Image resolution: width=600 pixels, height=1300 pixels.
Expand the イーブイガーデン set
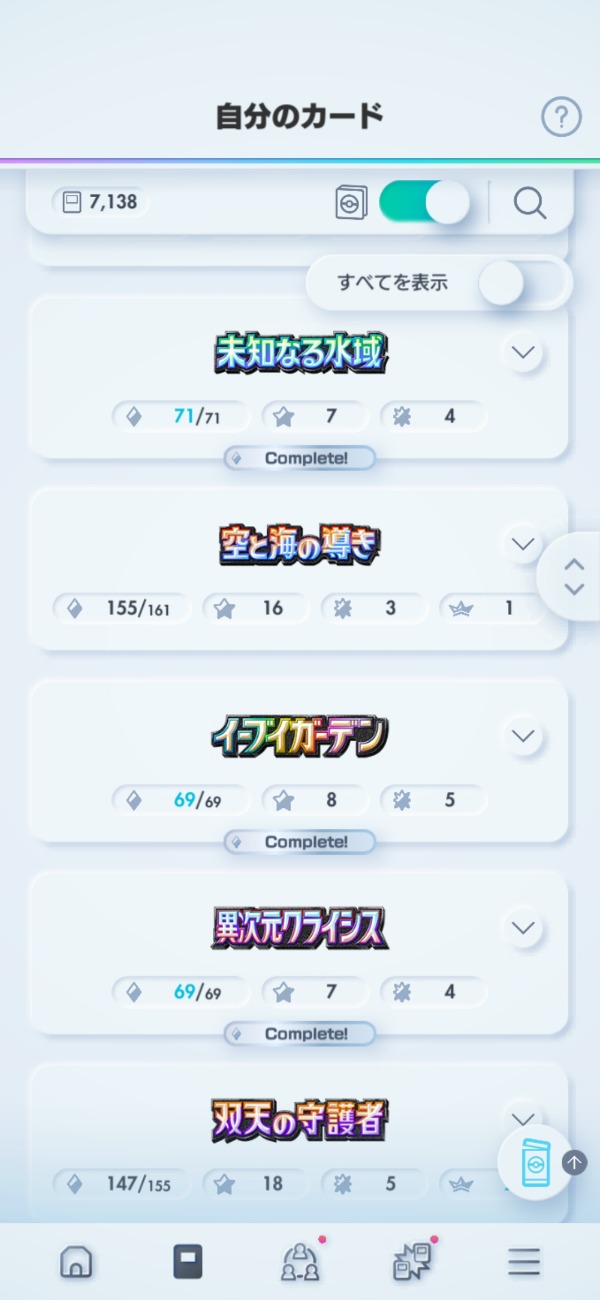tap(523, 736)
